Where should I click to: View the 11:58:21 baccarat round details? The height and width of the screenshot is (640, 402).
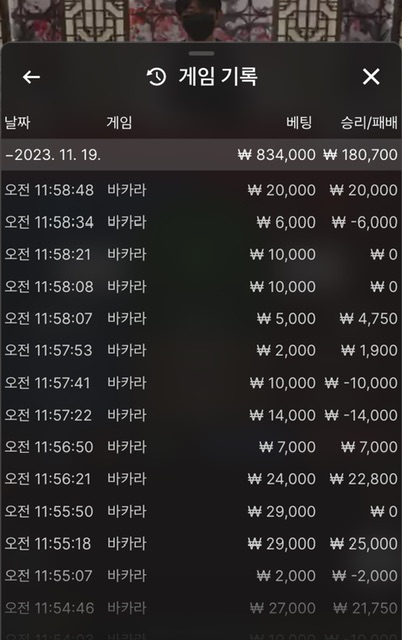[201, 254]
